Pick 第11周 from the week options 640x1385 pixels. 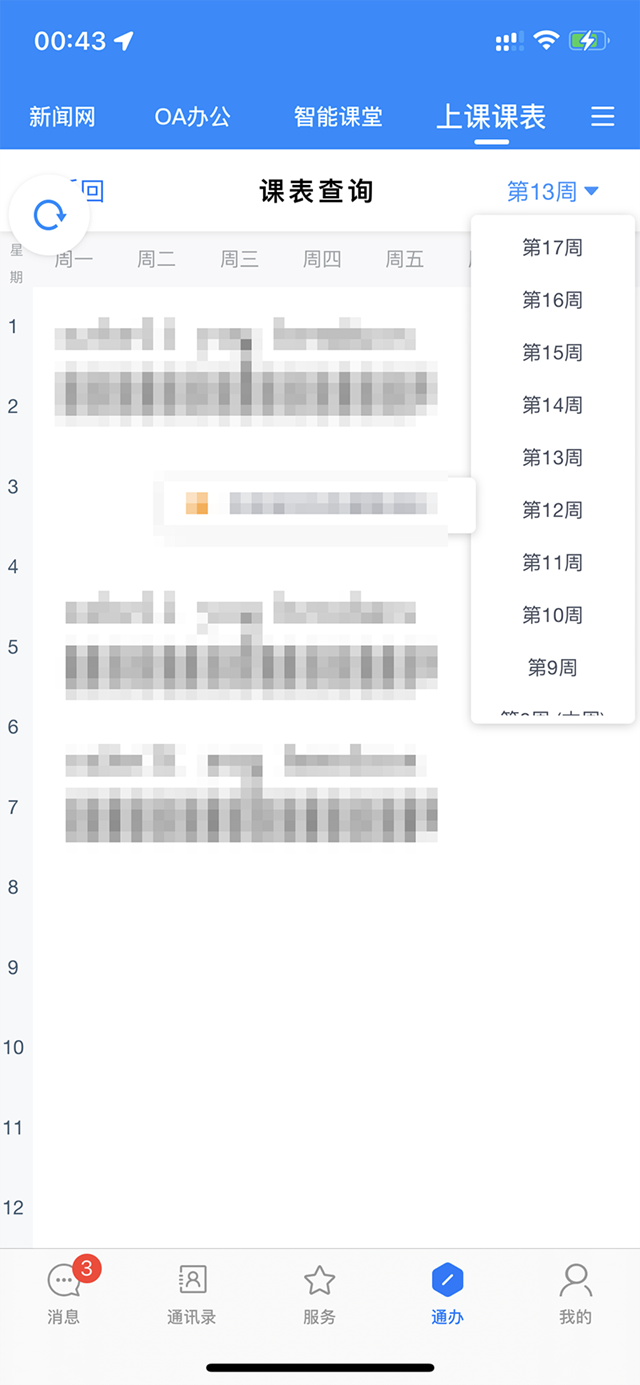552,563
